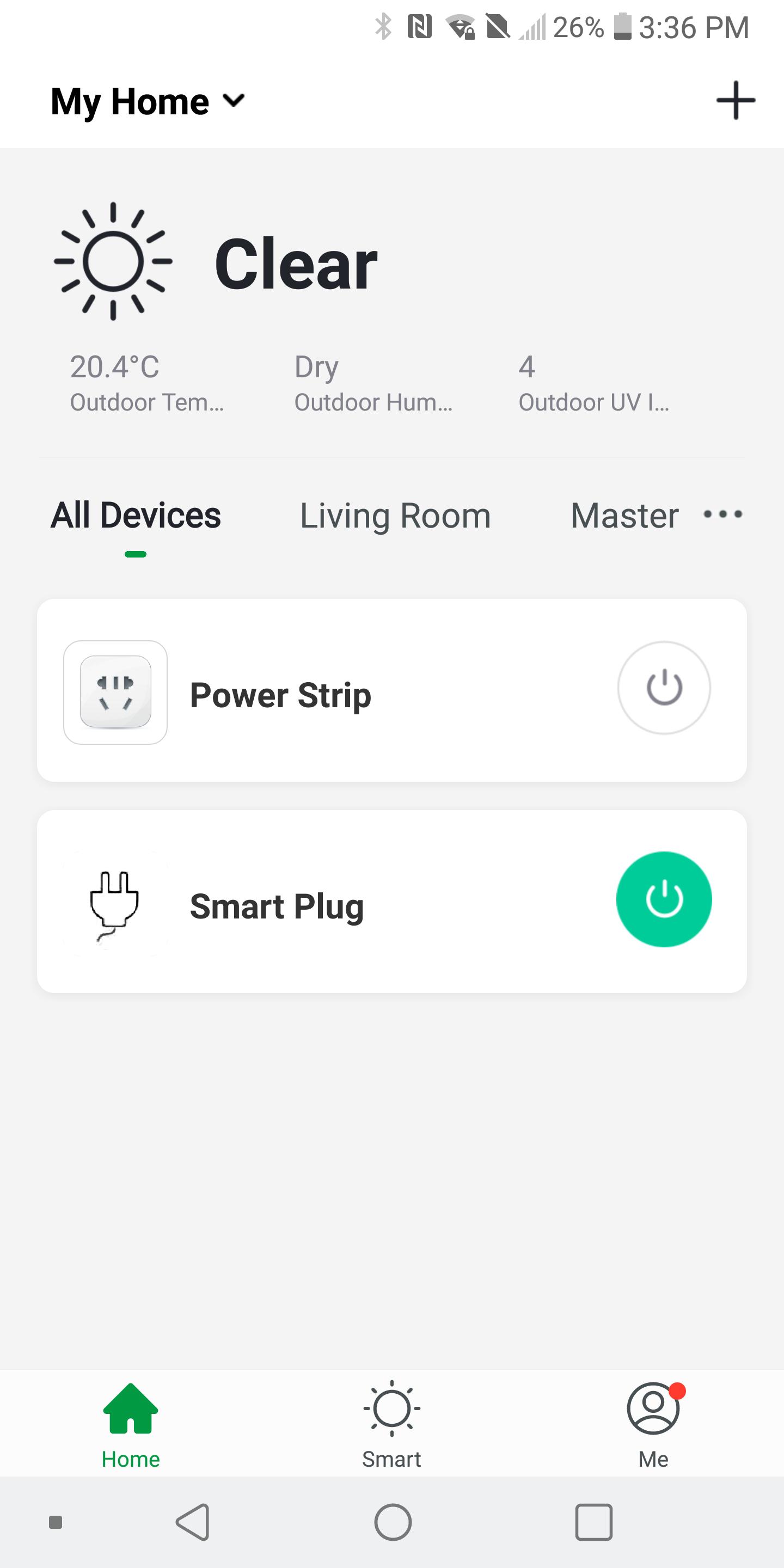Switch to the Master room tab
This screenshot has width=784, height=1568.
(624, 516)
